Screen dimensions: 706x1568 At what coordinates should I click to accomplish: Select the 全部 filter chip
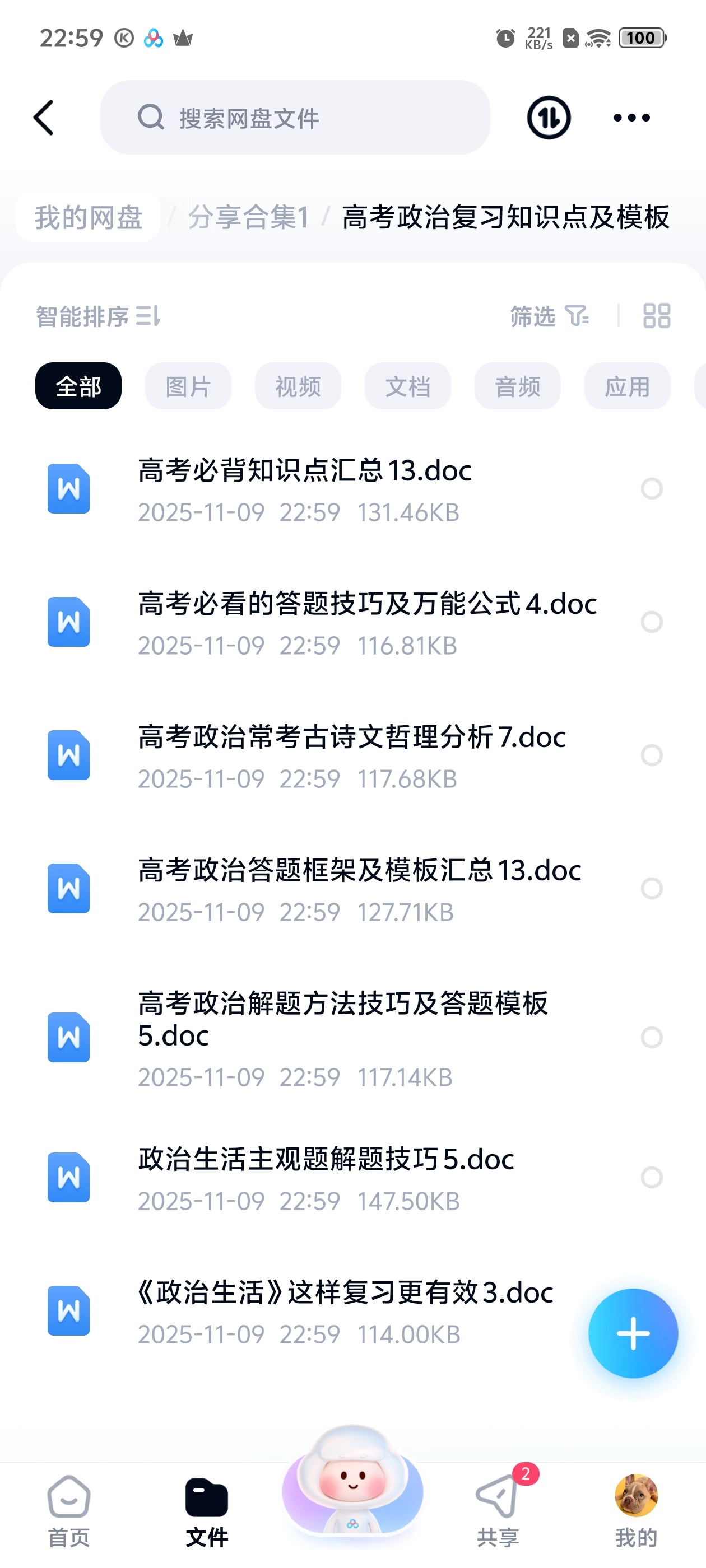coord(78,385)
